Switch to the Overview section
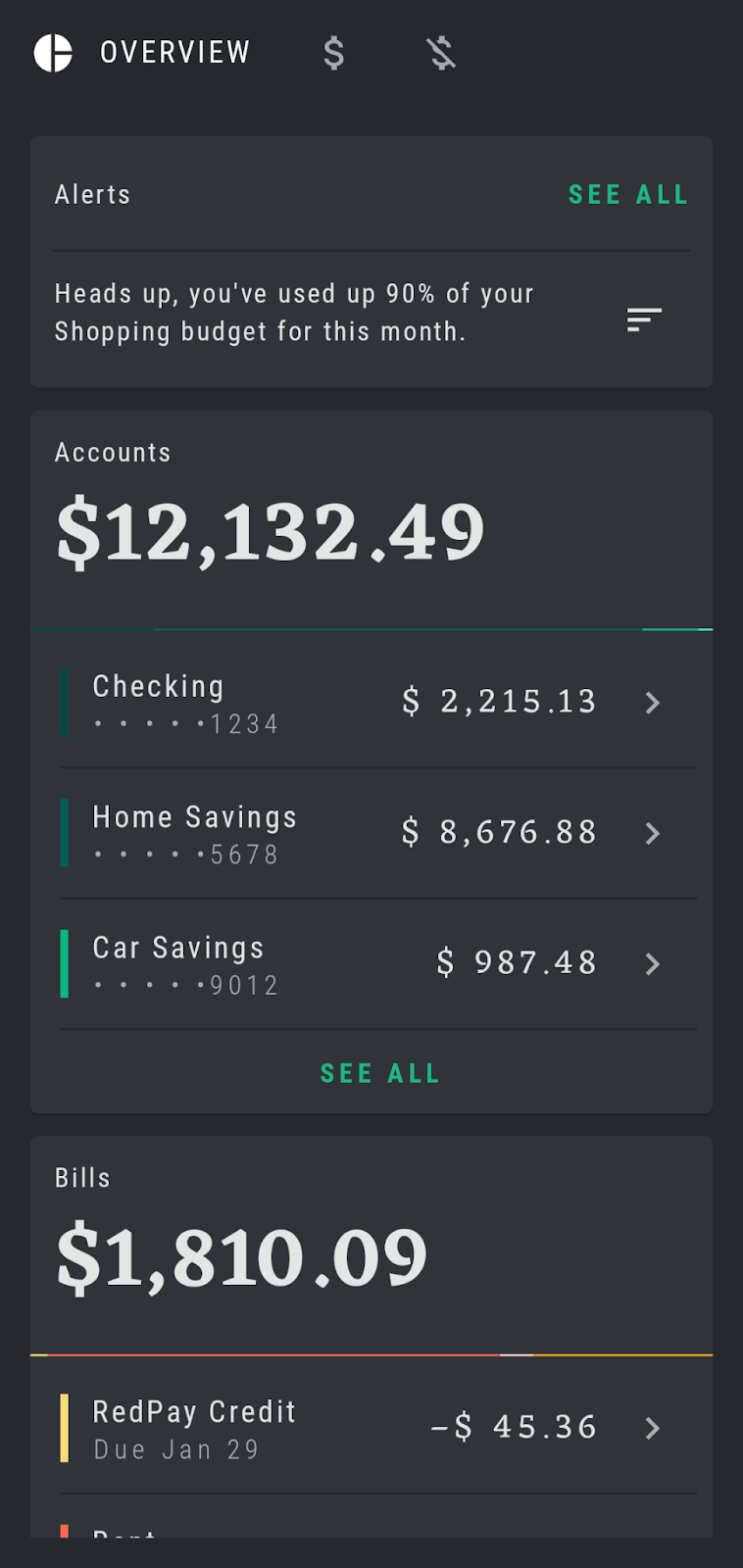The height and width of the screenshot is (1568, 743). (x=174, y=52)
